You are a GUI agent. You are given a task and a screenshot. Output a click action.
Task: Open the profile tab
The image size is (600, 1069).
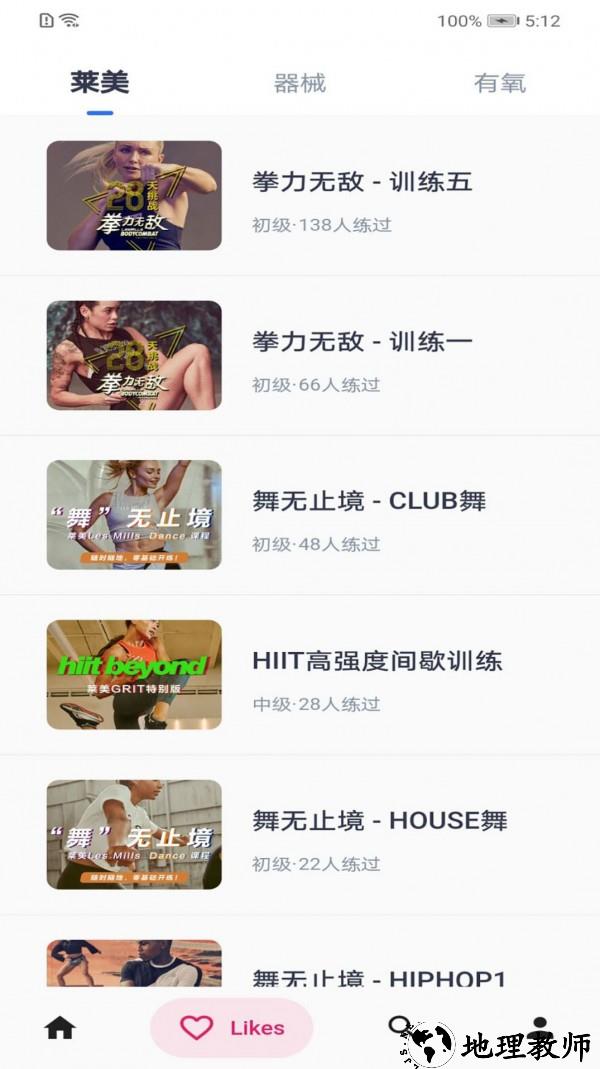coord(541,1027)
